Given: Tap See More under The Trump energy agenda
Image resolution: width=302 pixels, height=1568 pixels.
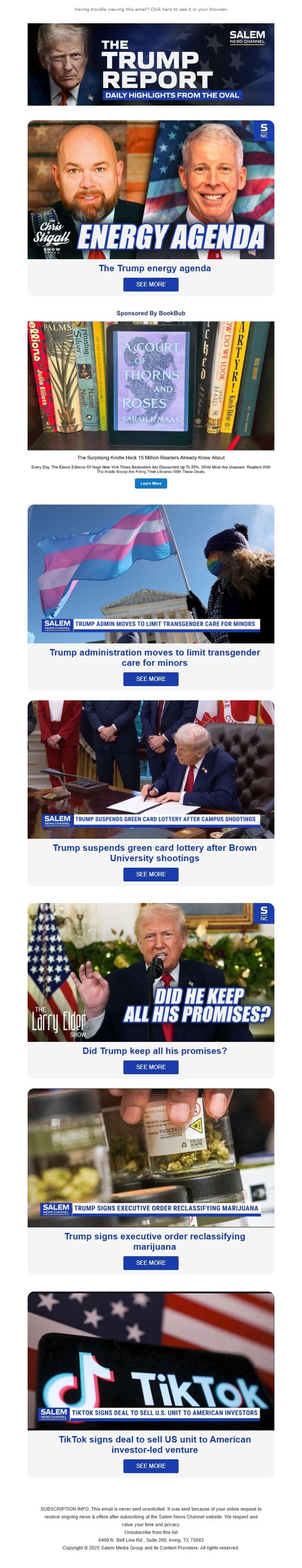Looking at the screenshot, I should click(x=151, y=284).
